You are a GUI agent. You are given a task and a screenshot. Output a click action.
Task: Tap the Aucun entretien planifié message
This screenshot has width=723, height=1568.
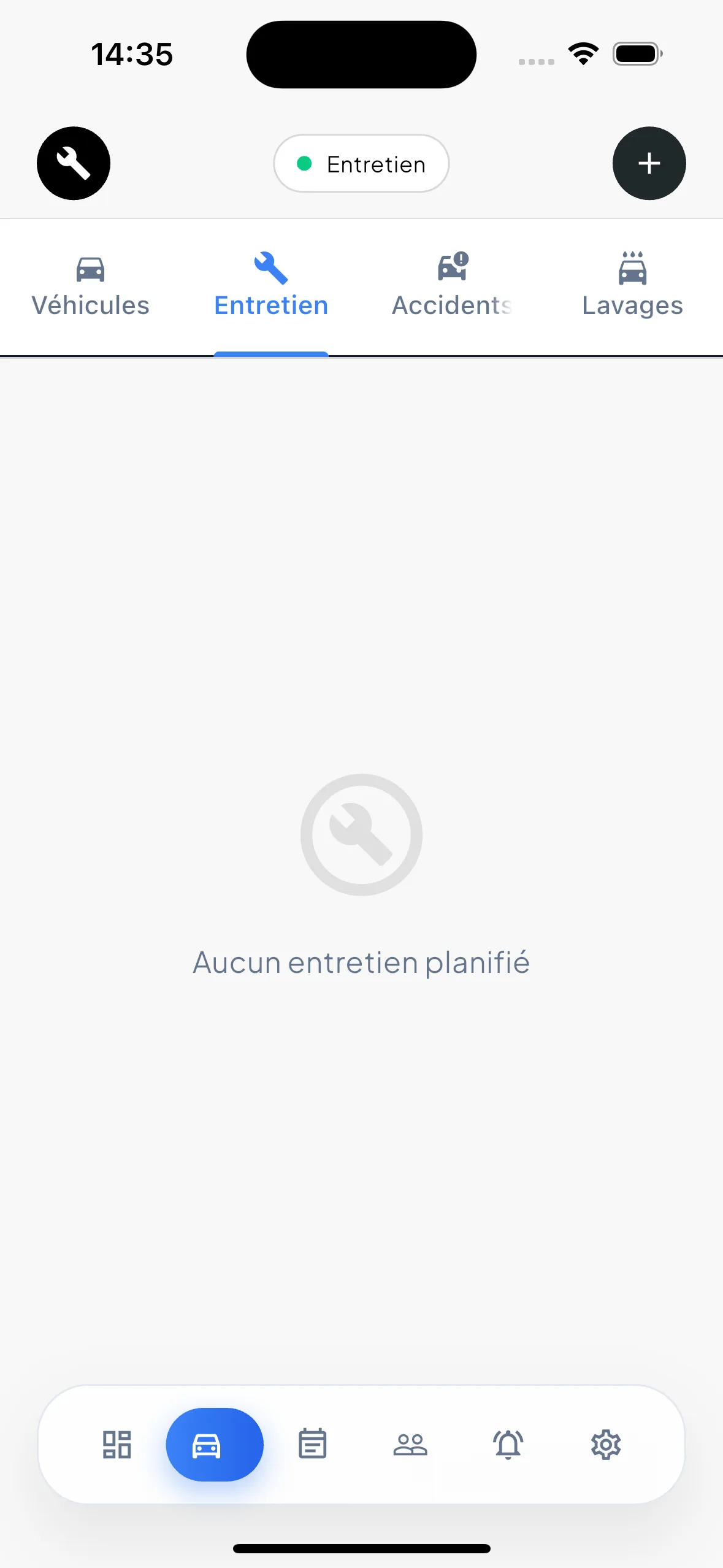tap(361, 962)
